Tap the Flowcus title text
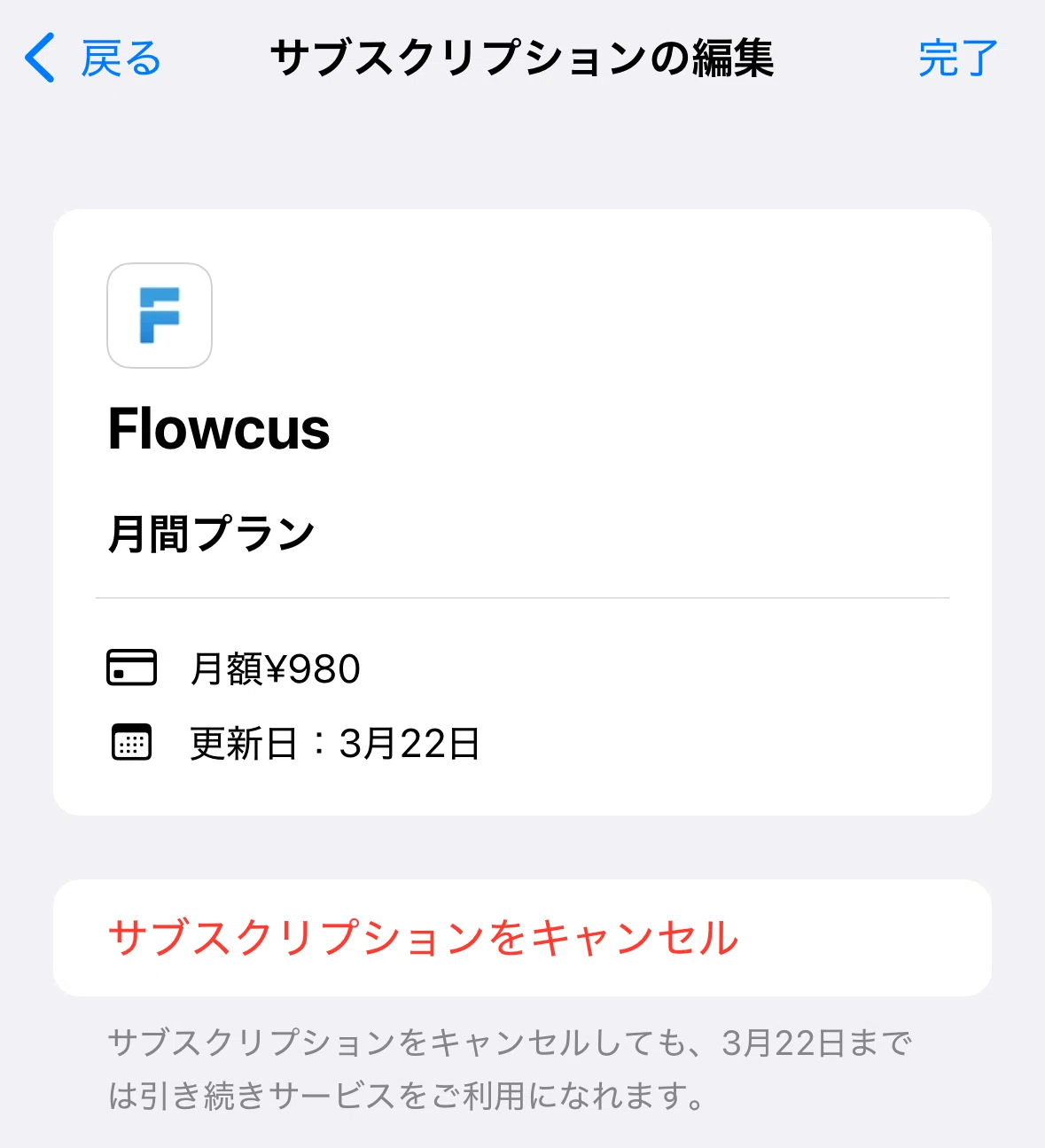The height and width of the screenshot is (1148, 1045). (x=218, y=431)
